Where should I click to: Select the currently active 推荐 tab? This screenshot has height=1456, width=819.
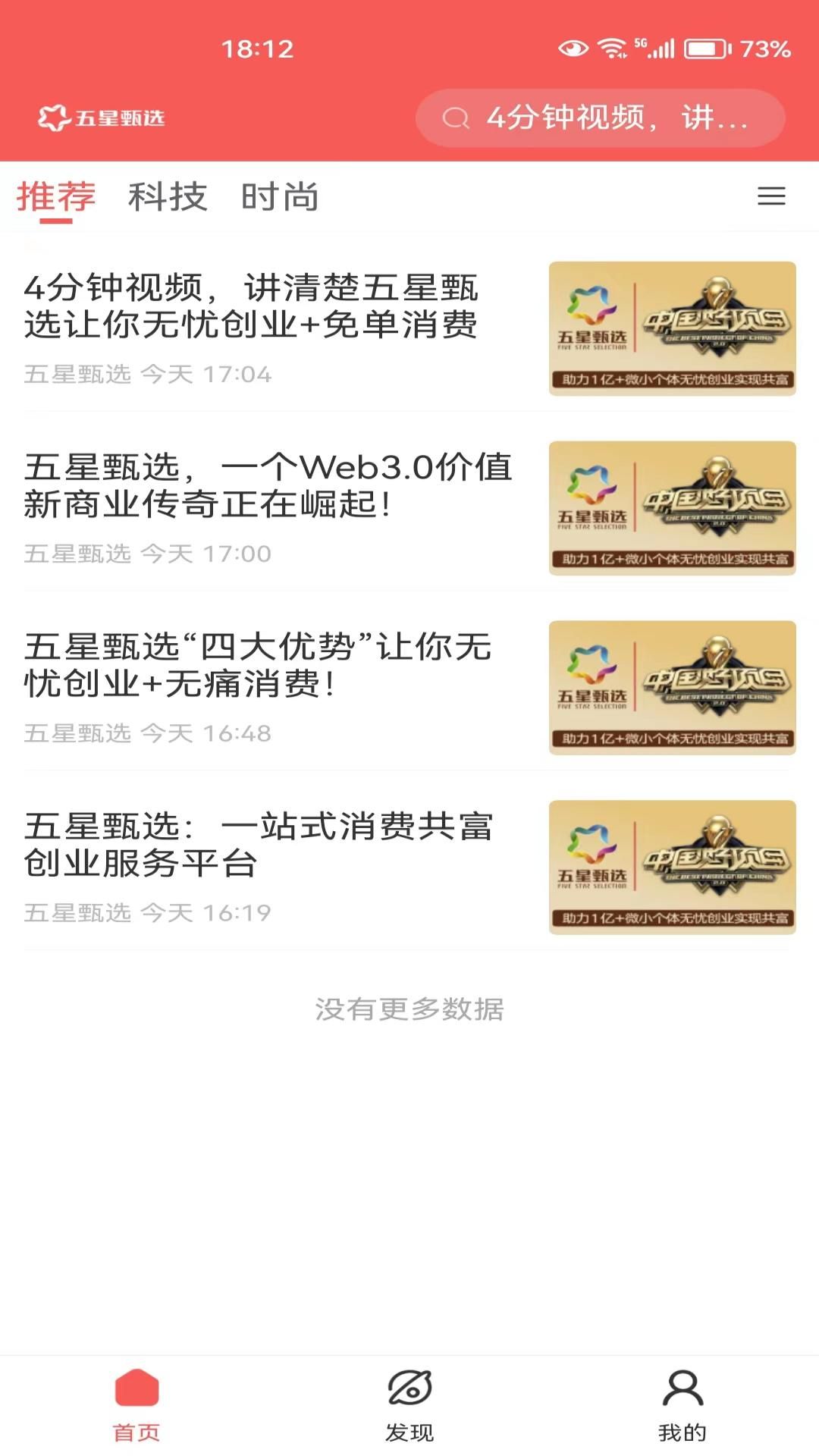(x=57, y=196)
